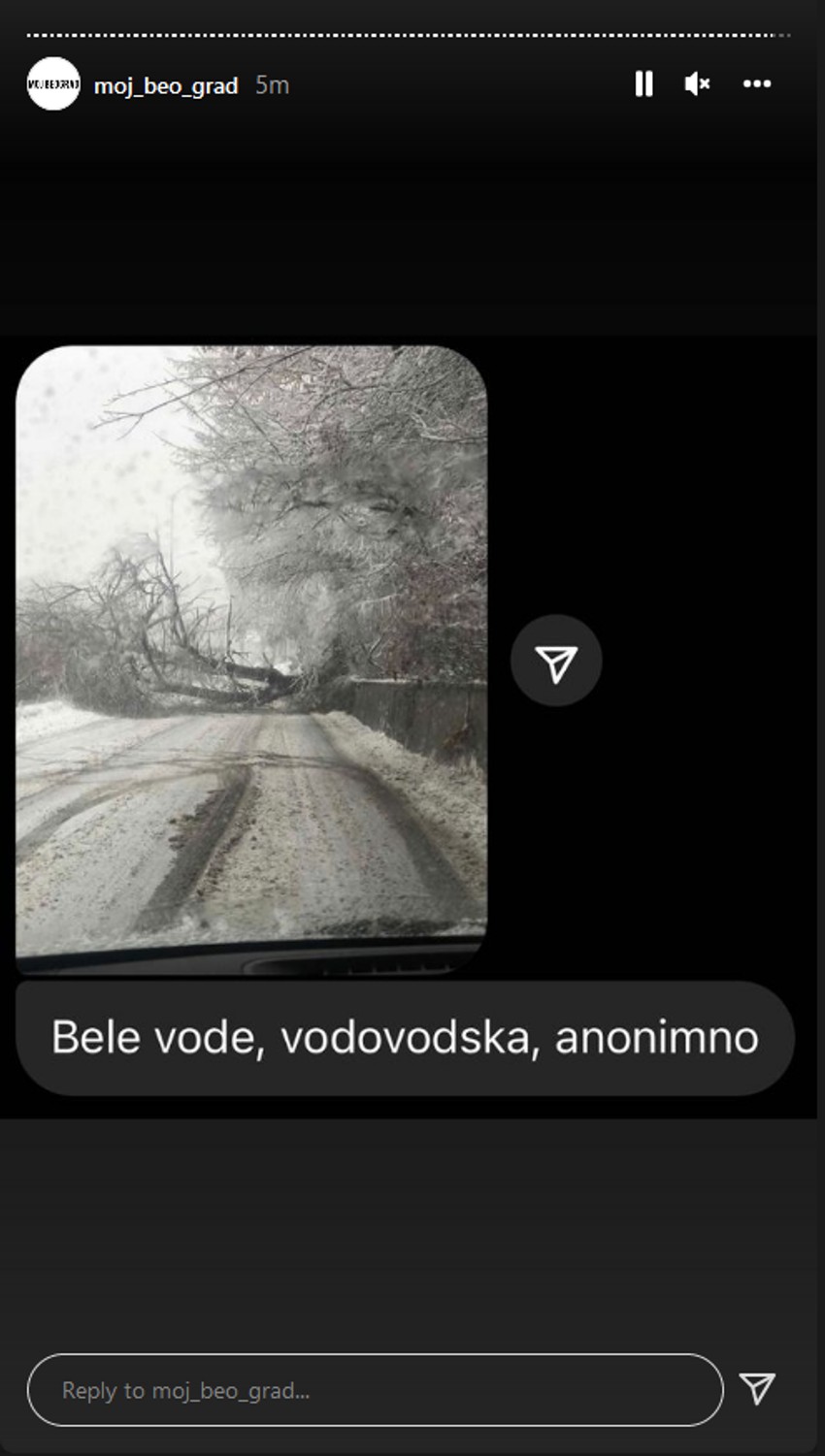Share story via the bottom paper plane
The height and width of the screenshot is (1456, 825).
(x=757, y=1388)
